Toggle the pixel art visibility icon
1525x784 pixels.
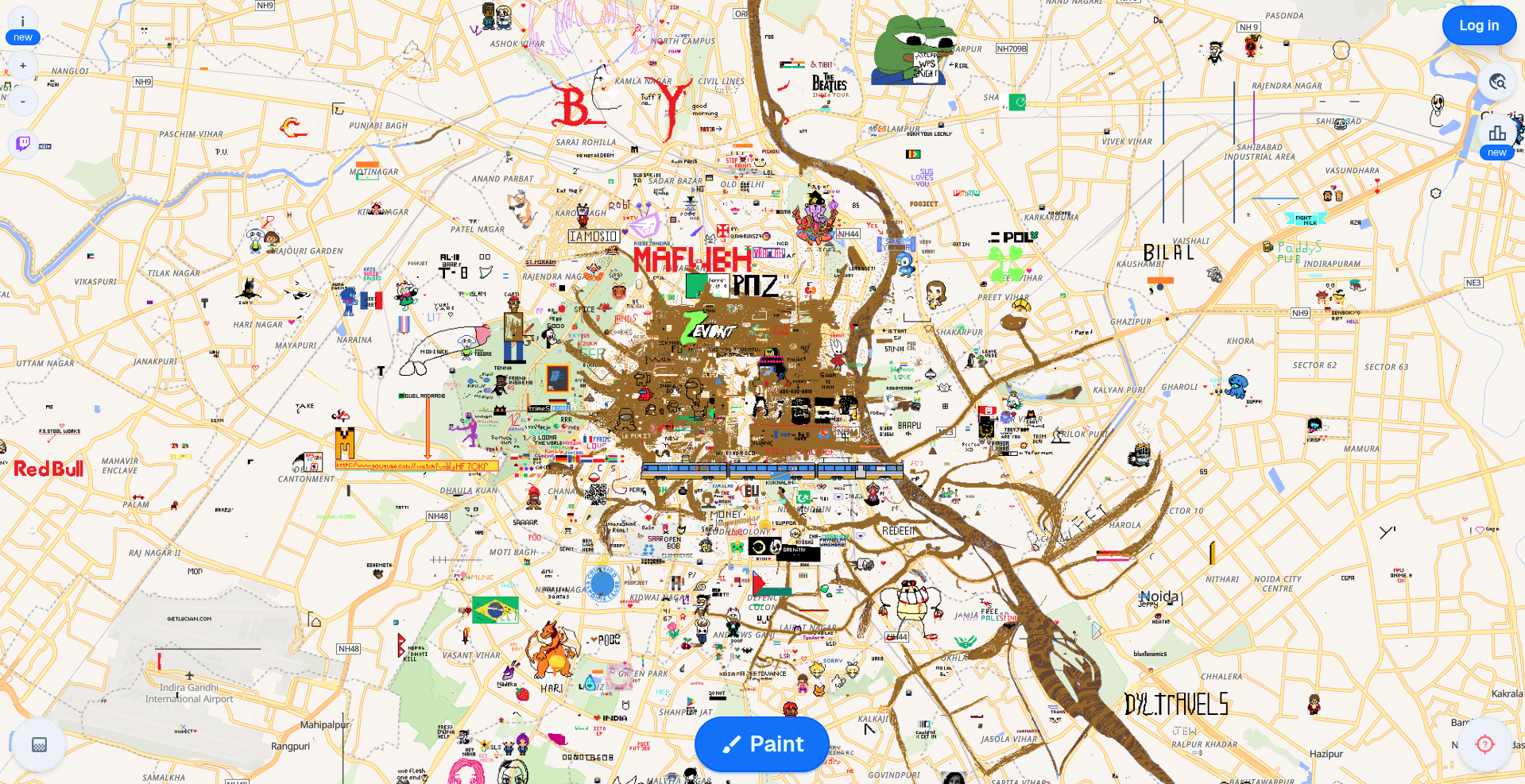point(39,744)
